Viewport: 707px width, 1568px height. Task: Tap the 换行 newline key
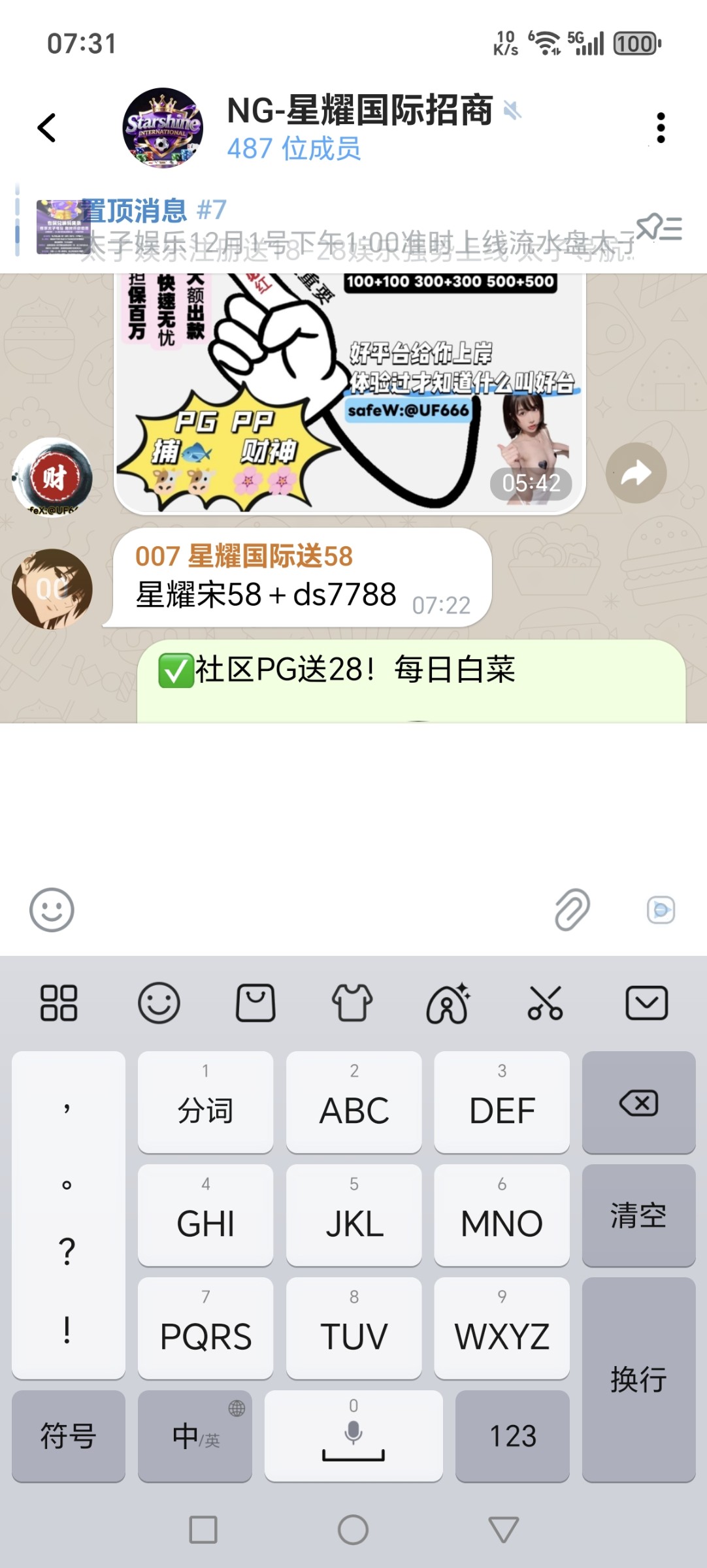pos(638,1380)
